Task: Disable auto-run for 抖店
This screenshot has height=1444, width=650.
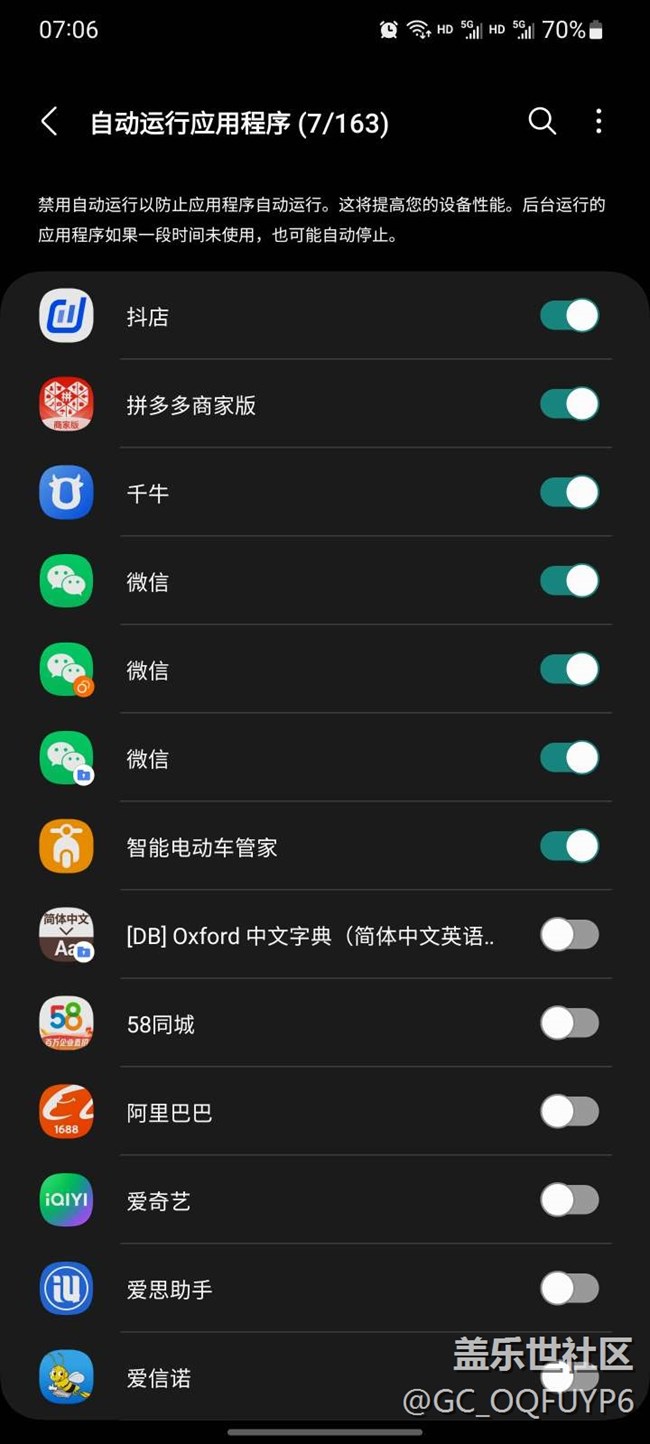Action: pyautogui.click(x=569, y=316)
